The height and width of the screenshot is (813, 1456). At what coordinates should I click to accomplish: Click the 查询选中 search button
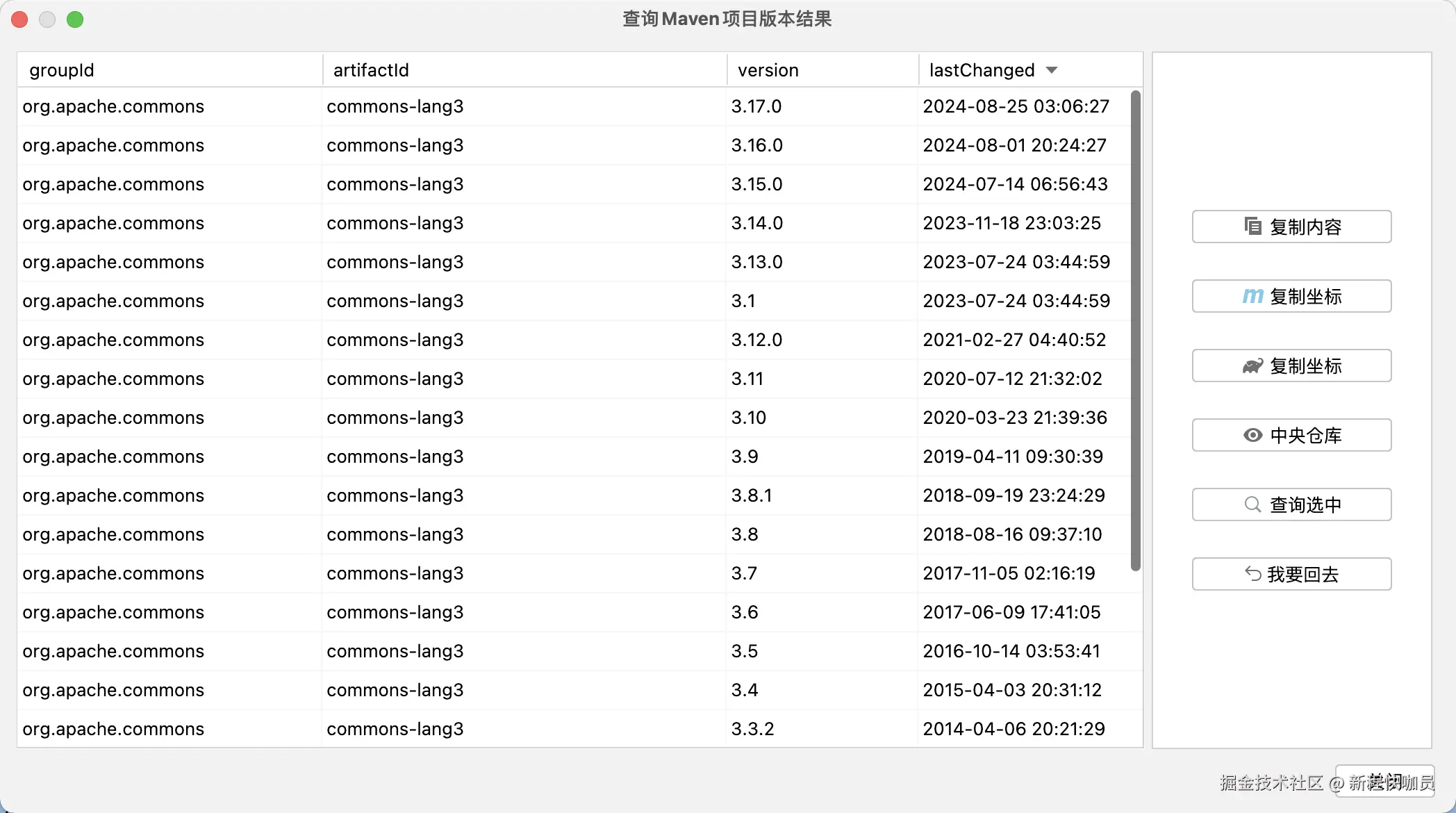pyautogui.click(x=1291, y=504)
